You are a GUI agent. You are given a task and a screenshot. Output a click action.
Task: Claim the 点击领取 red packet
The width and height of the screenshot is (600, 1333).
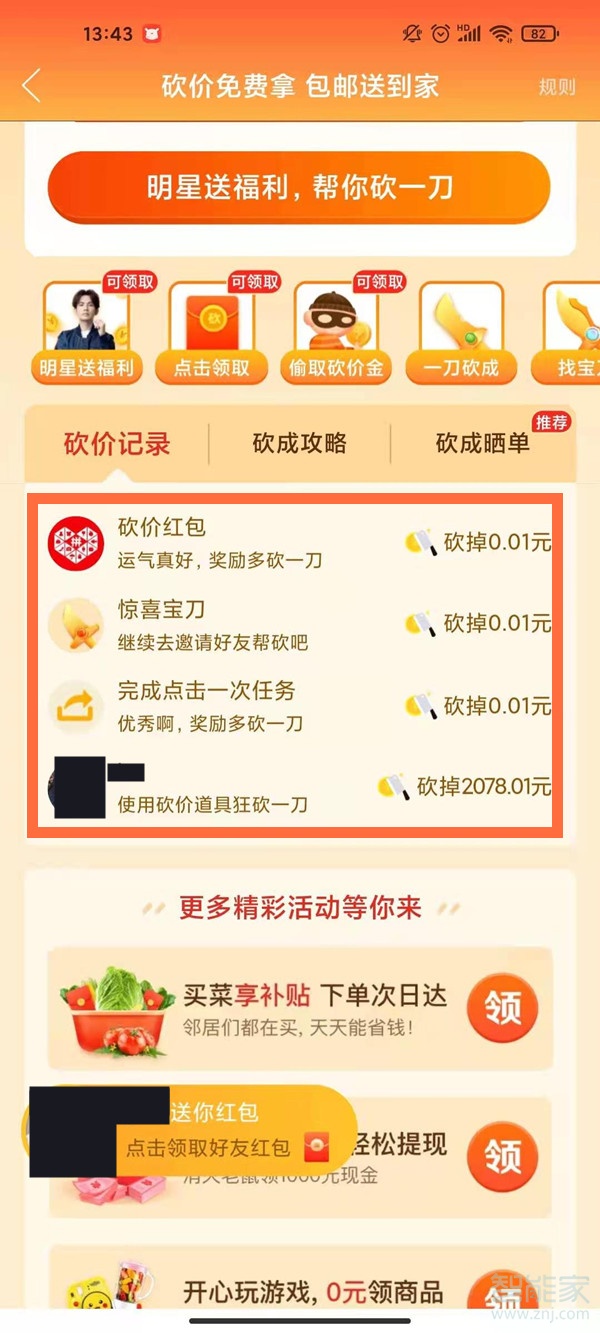[211, 332]
